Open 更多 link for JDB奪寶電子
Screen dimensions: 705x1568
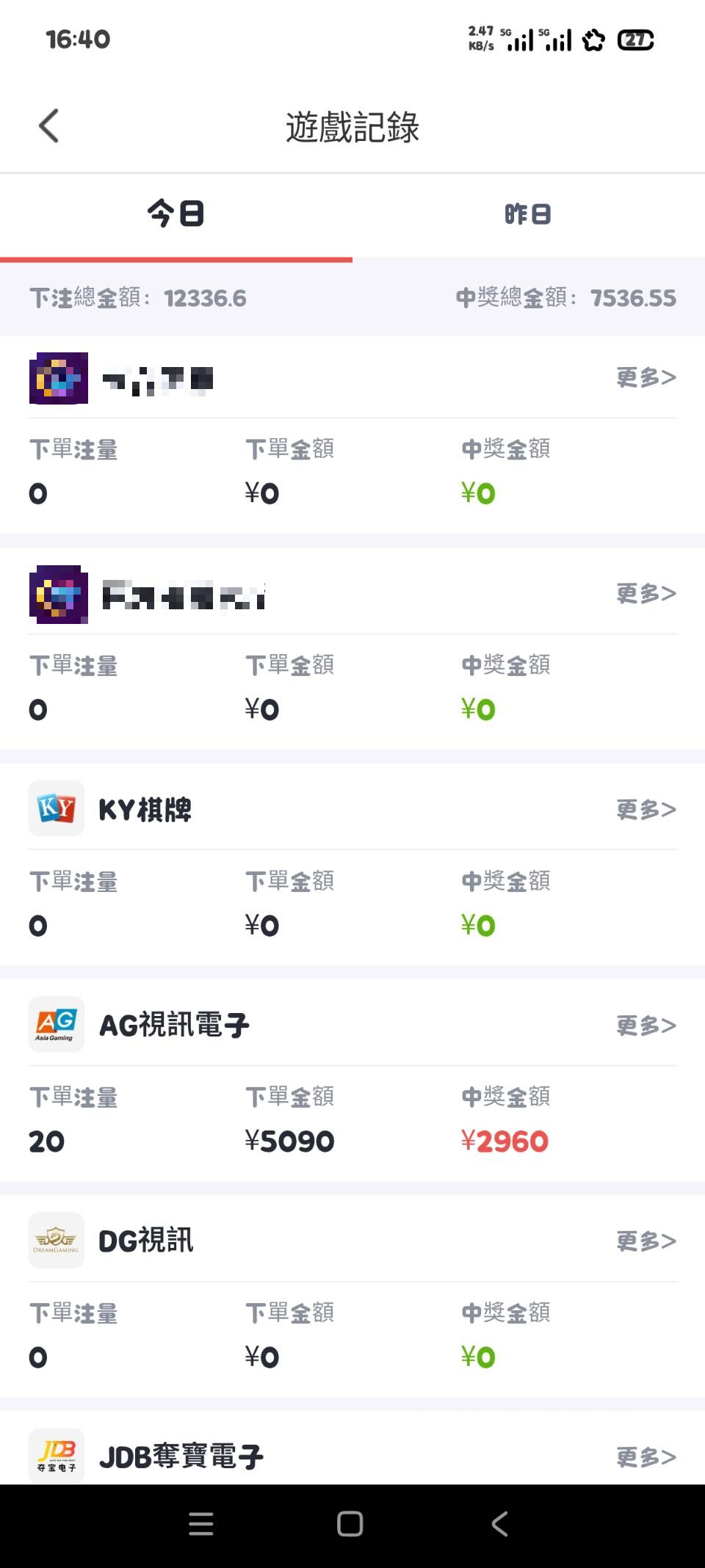click(x=645, y=1456)
